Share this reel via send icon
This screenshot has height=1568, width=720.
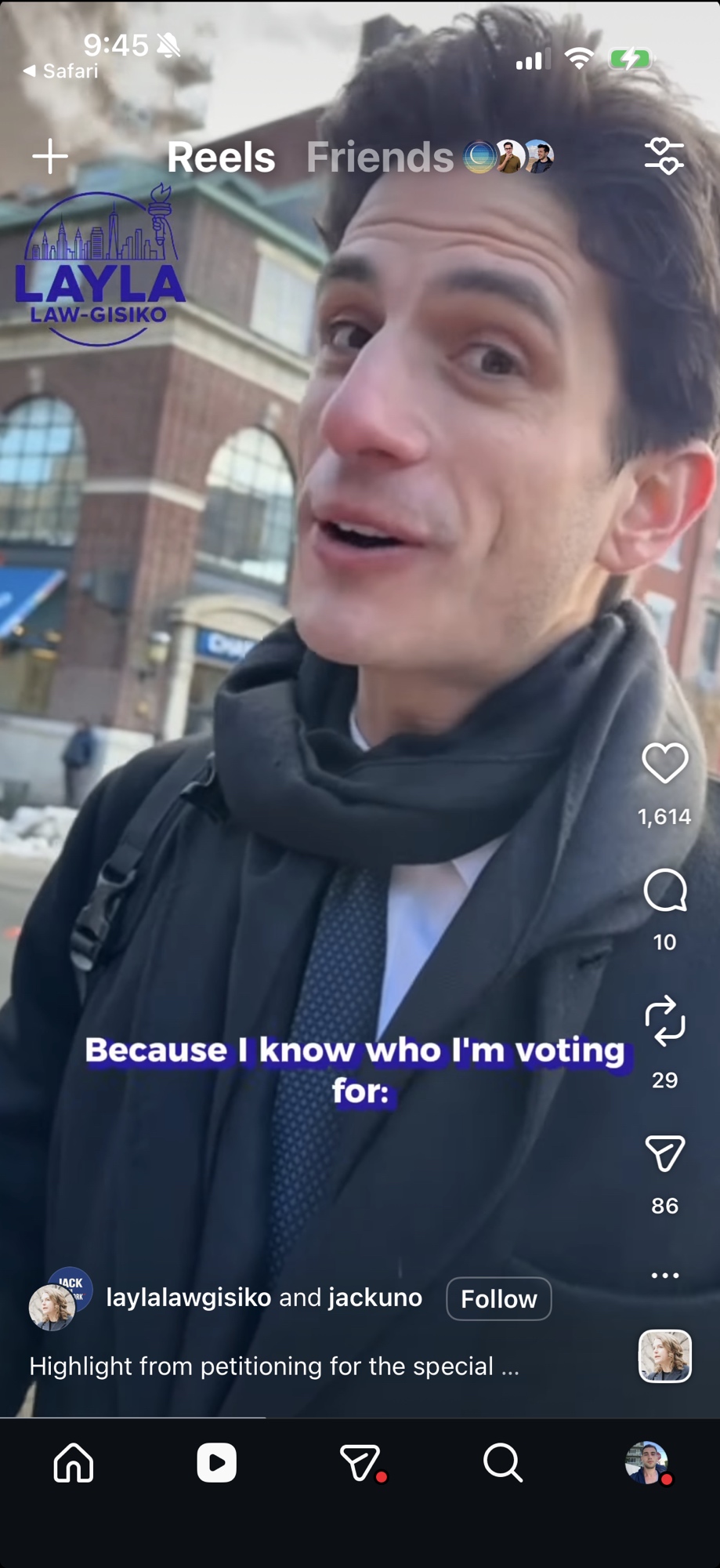pos(664,1153)
